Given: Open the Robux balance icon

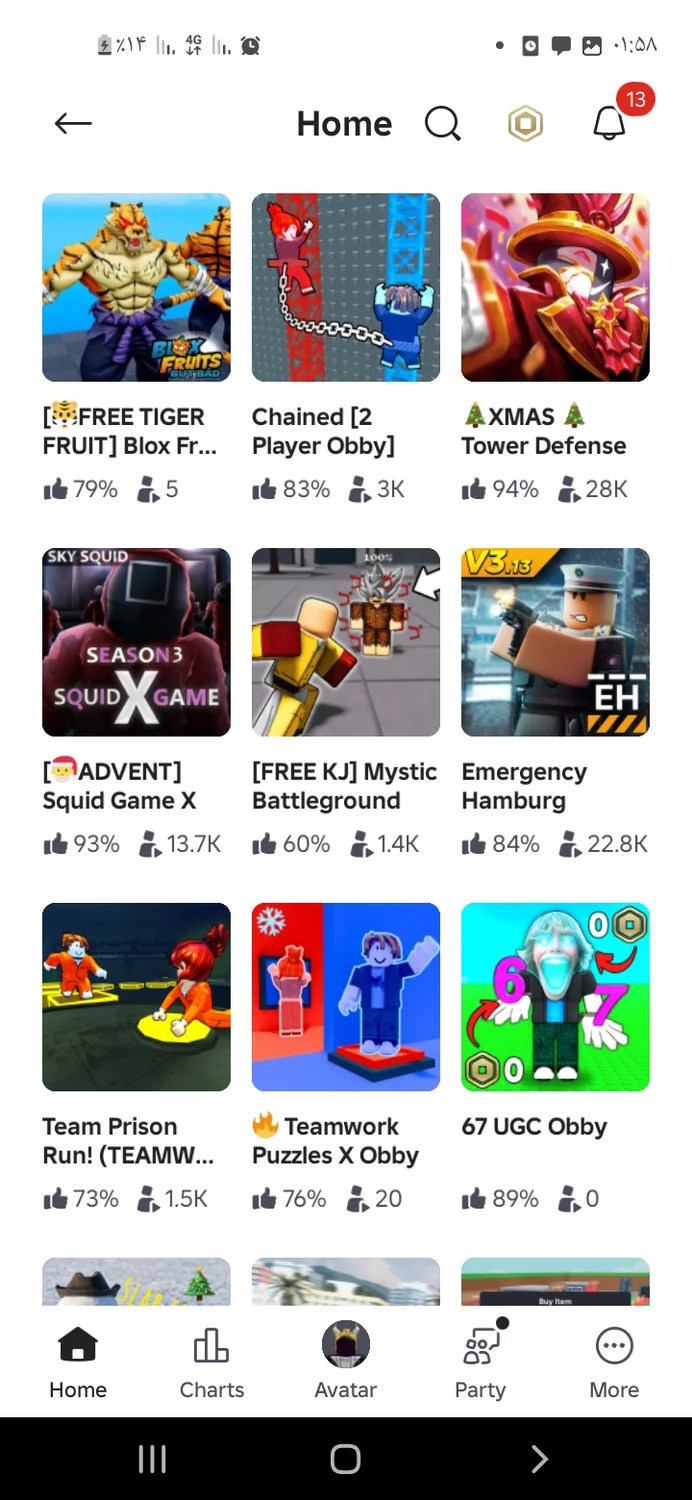Looking at the screenshot, I should (525, 123).
